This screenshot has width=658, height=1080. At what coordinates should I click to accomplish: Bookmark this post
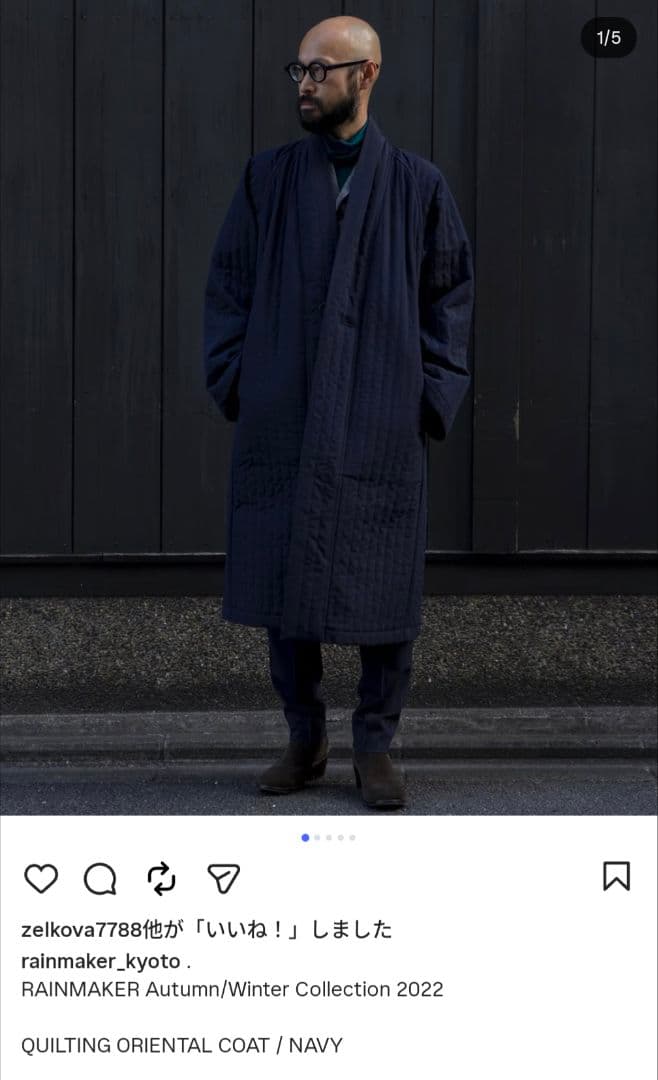(x=616, y=877)
